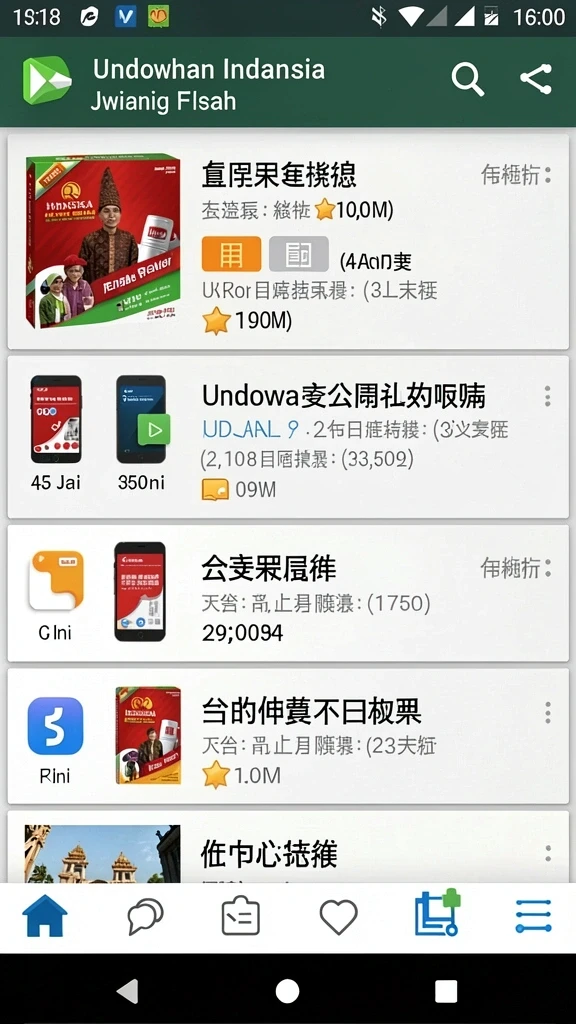Open search from the top app bar
The height and width of the screenshot is (1024, 576).
pos(468,80)
